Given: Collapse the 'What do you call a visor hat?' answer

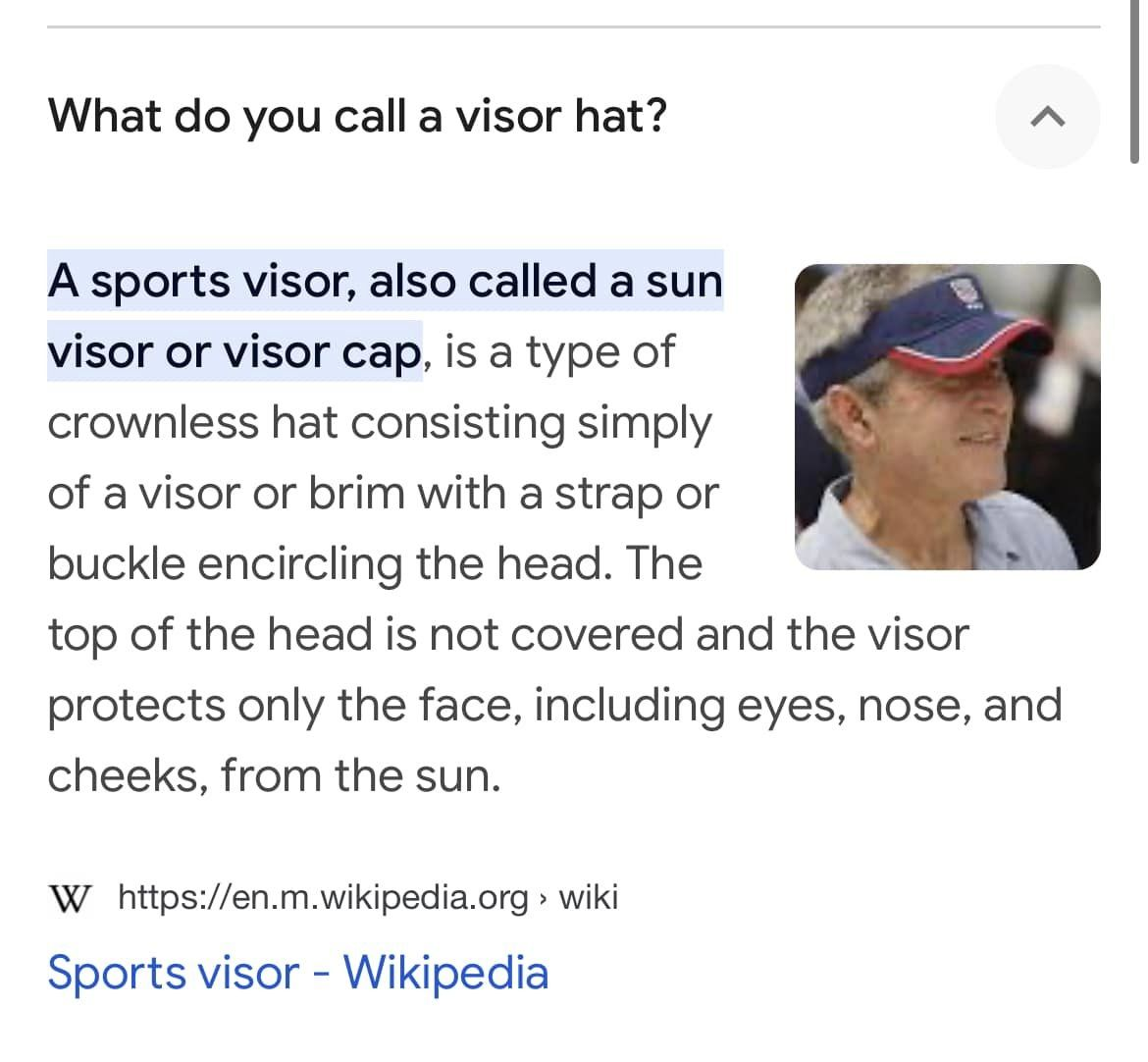Looking at the screenshot, I should 1047,118.
